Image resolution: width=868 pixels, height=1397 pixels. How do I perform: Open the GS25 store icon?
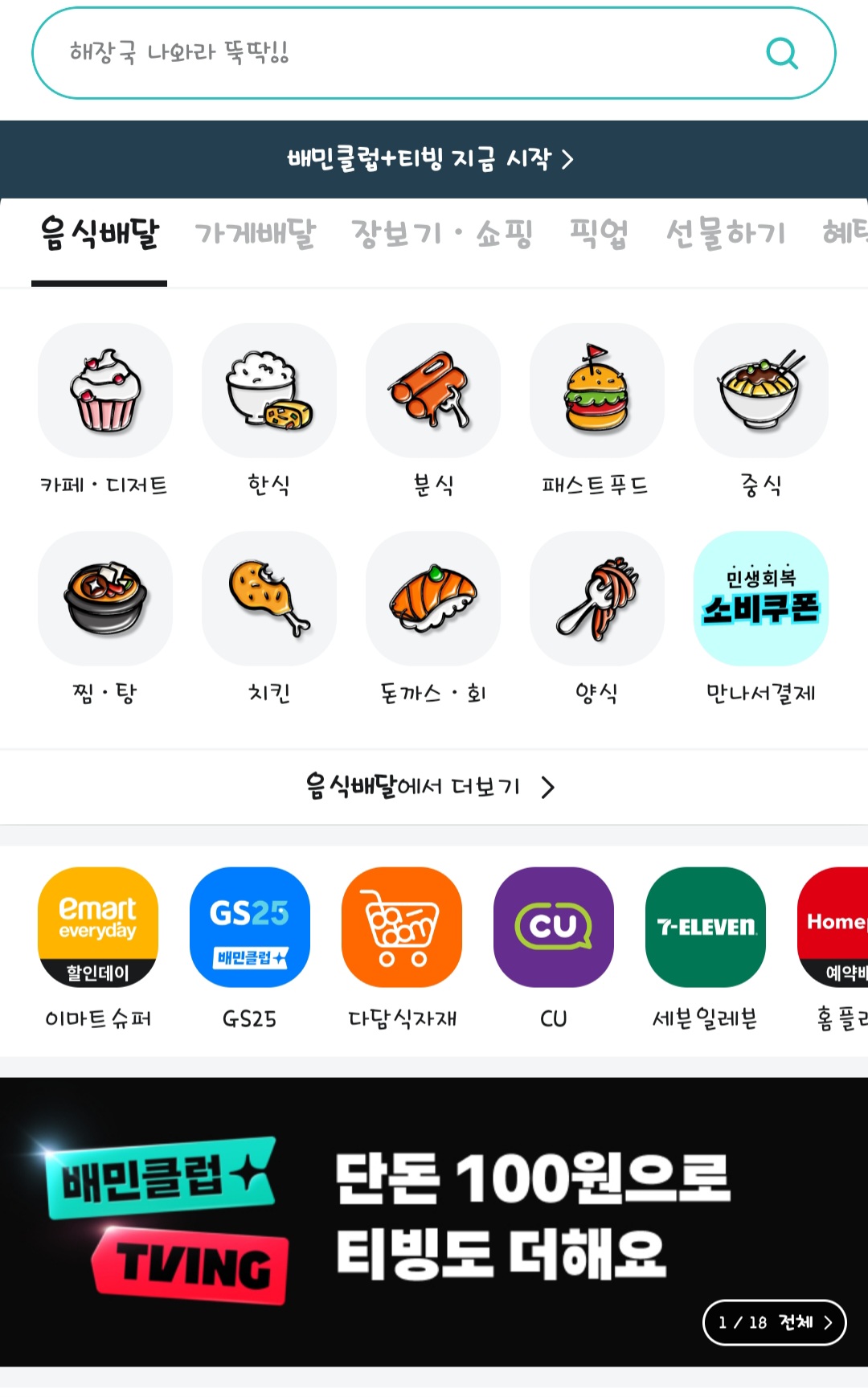click(x=249, y=928)
